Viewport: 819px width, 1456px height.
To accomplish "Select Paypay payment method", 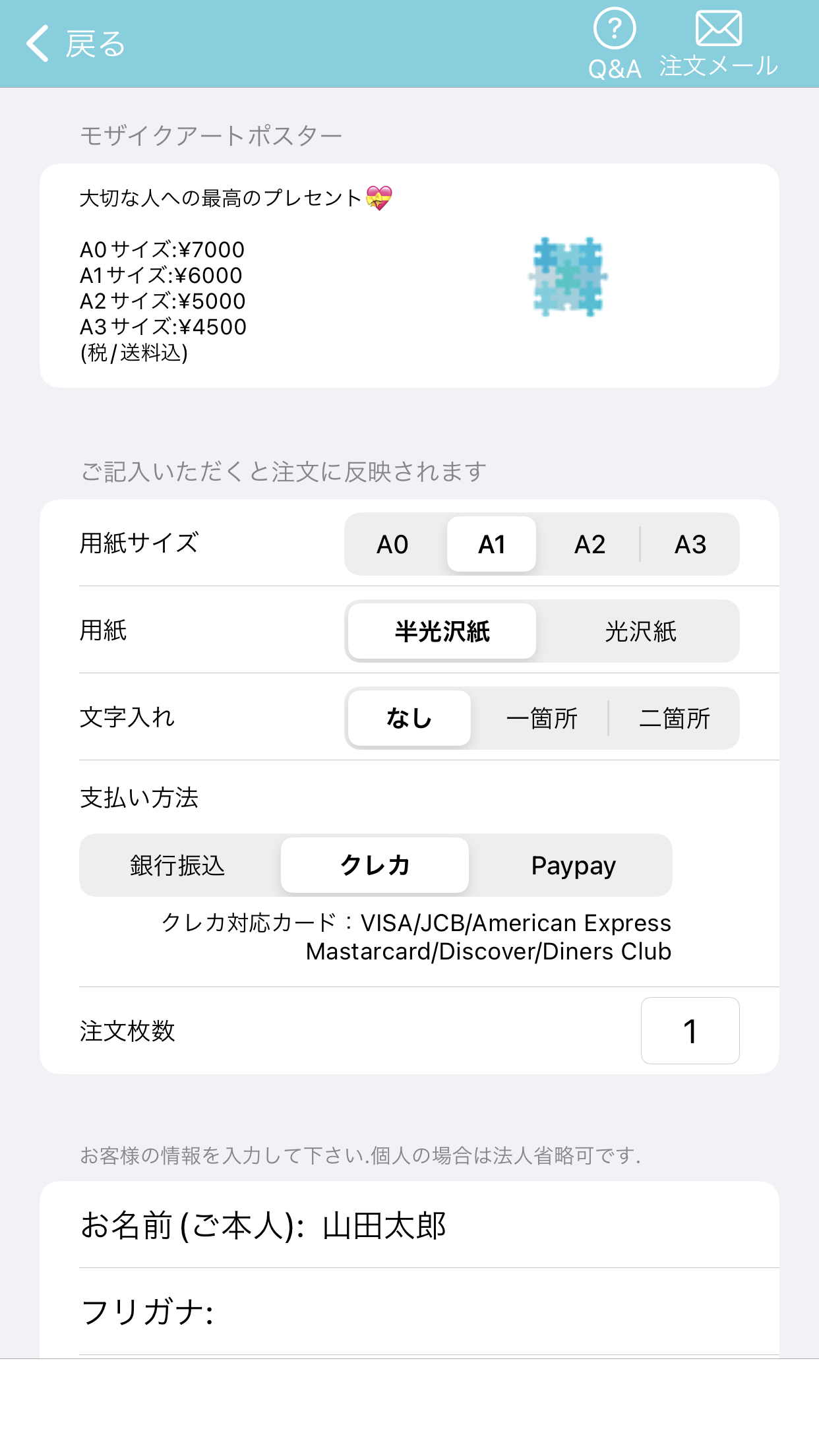I will tap(572, 864).
